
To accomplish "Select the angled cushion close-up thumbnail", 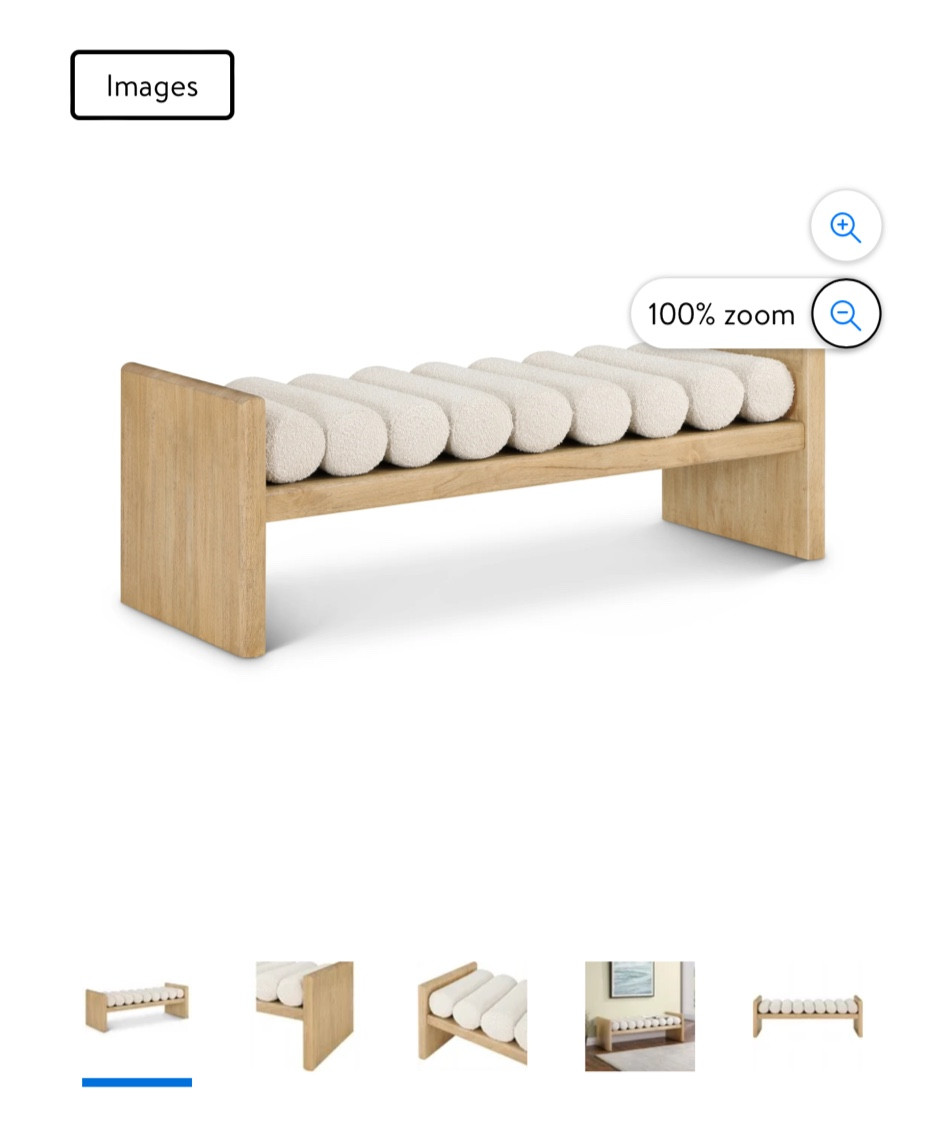I will [472, 1015].
